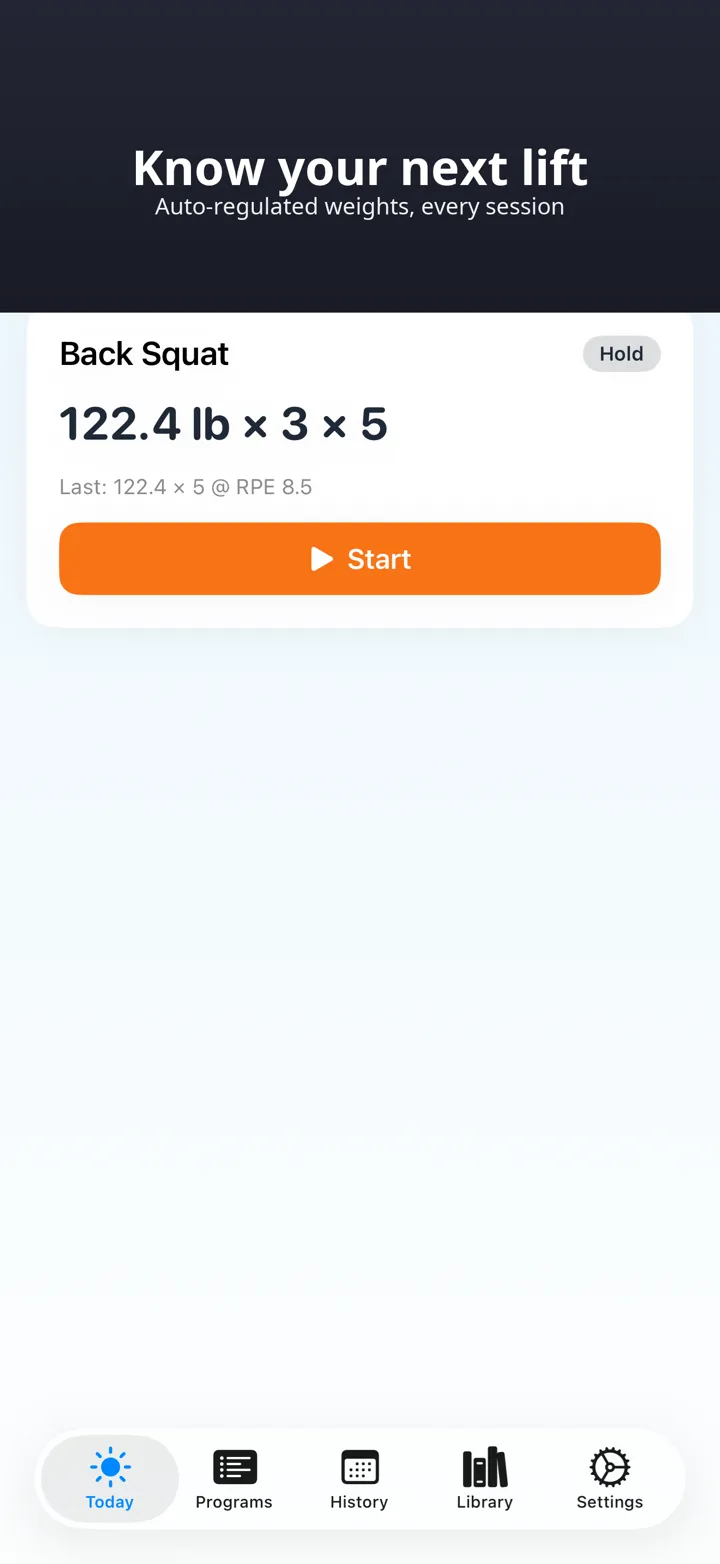Open the Settings tab
The height and width of the screenshot is (1564, 720).
[610, 1479]
